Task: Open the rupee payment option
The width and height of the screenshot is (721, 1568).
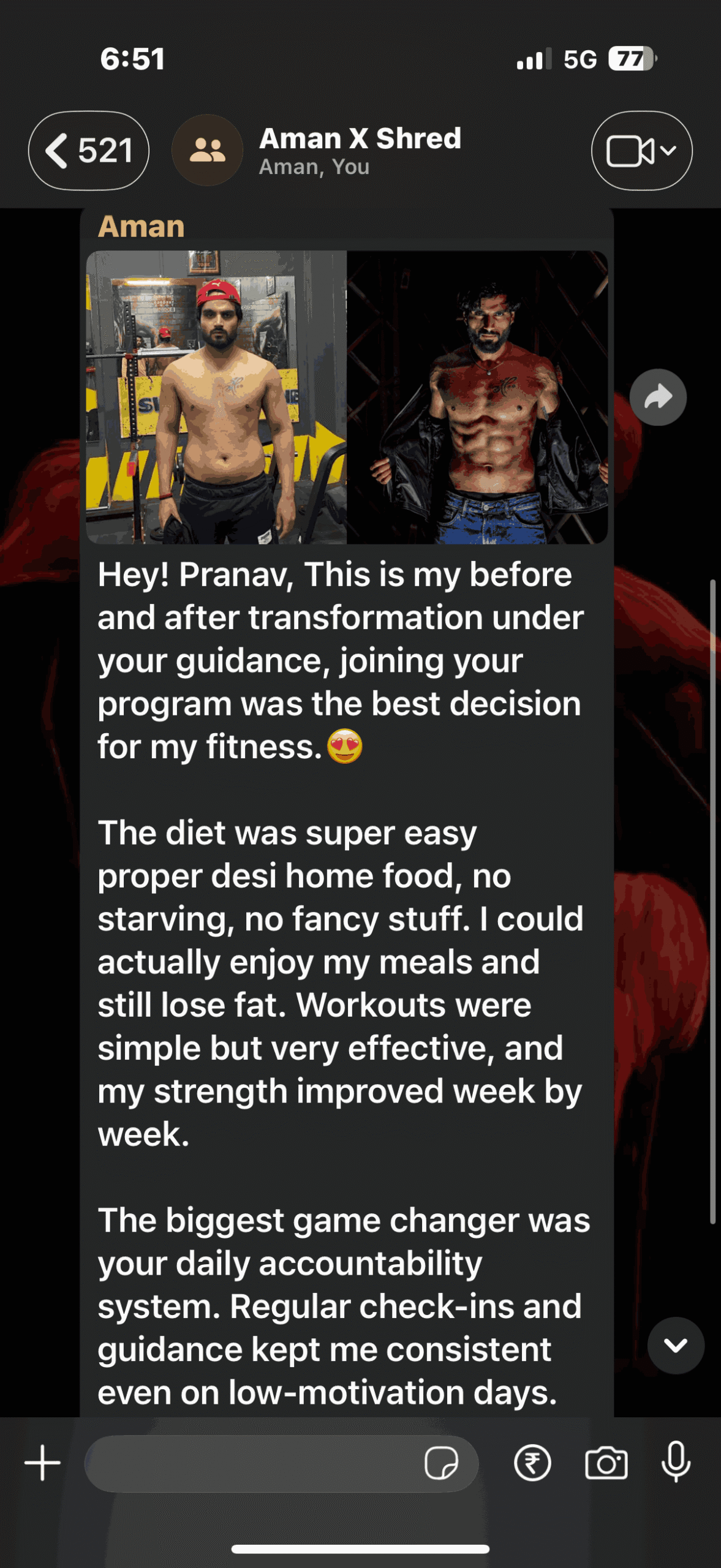Action: pyautogui.click(x=532, y=1463)
